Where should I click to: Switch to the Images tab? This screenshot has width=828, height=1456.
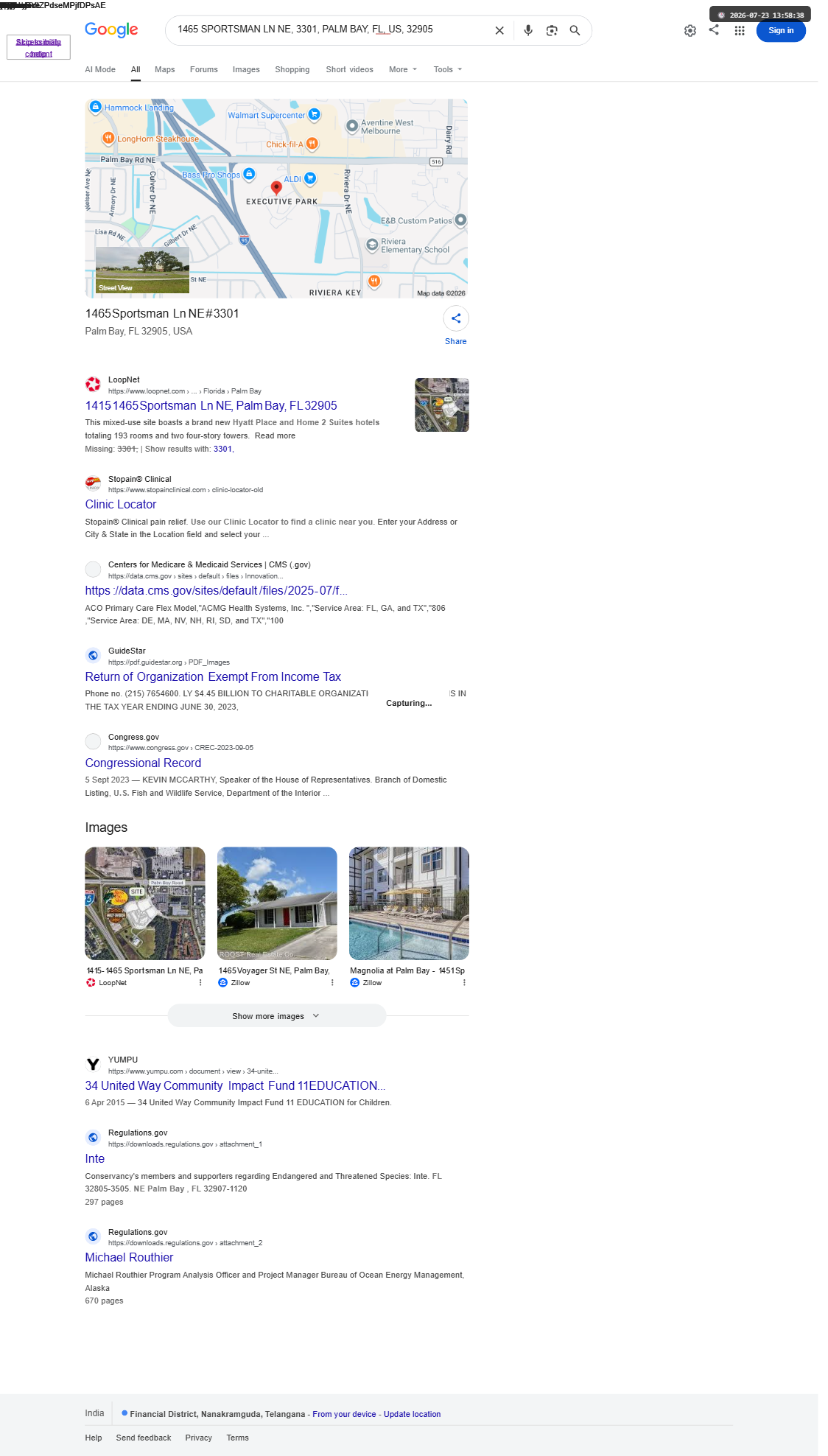point(246,69)
